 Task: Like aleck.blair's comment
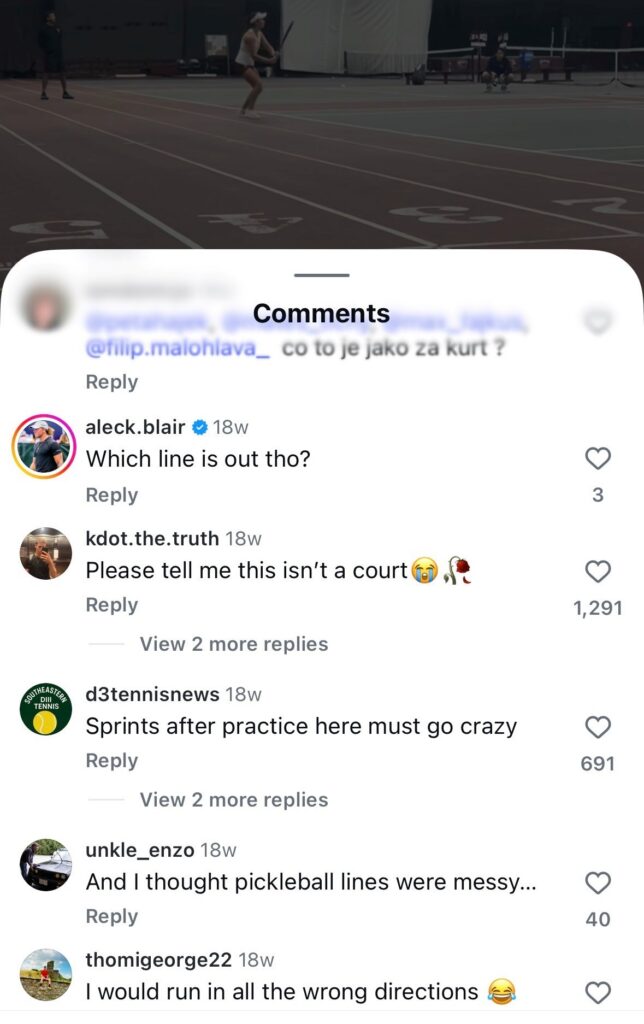point(598,458)
